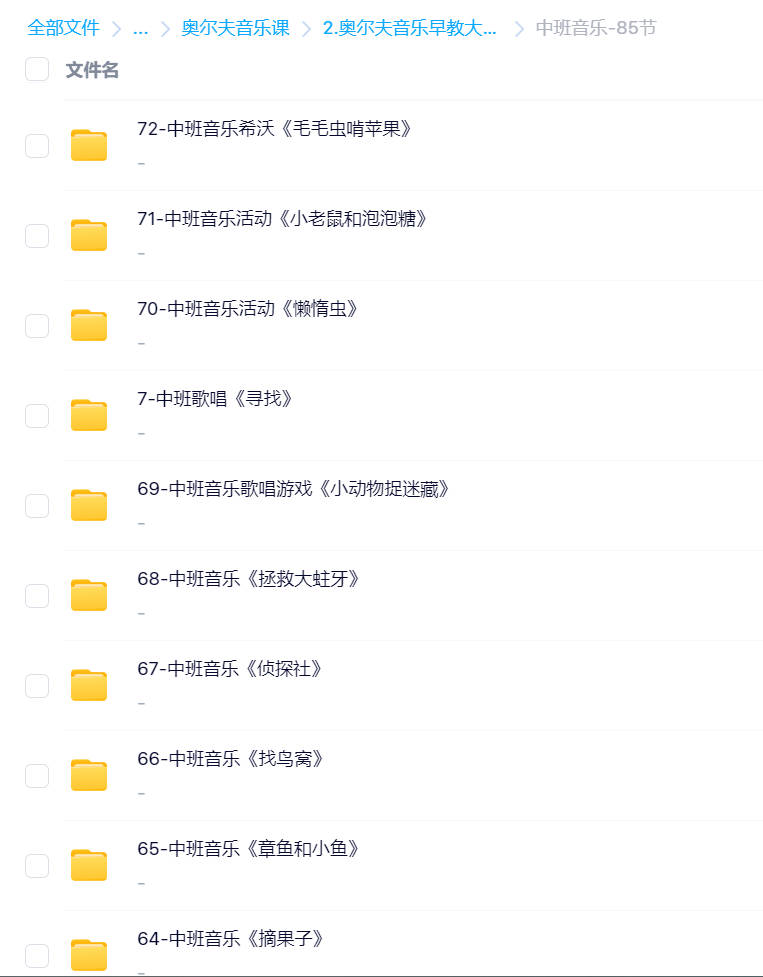Open folder 71-中班音乐活动《小老鼠和泡泡糖》

pos(282,219)
